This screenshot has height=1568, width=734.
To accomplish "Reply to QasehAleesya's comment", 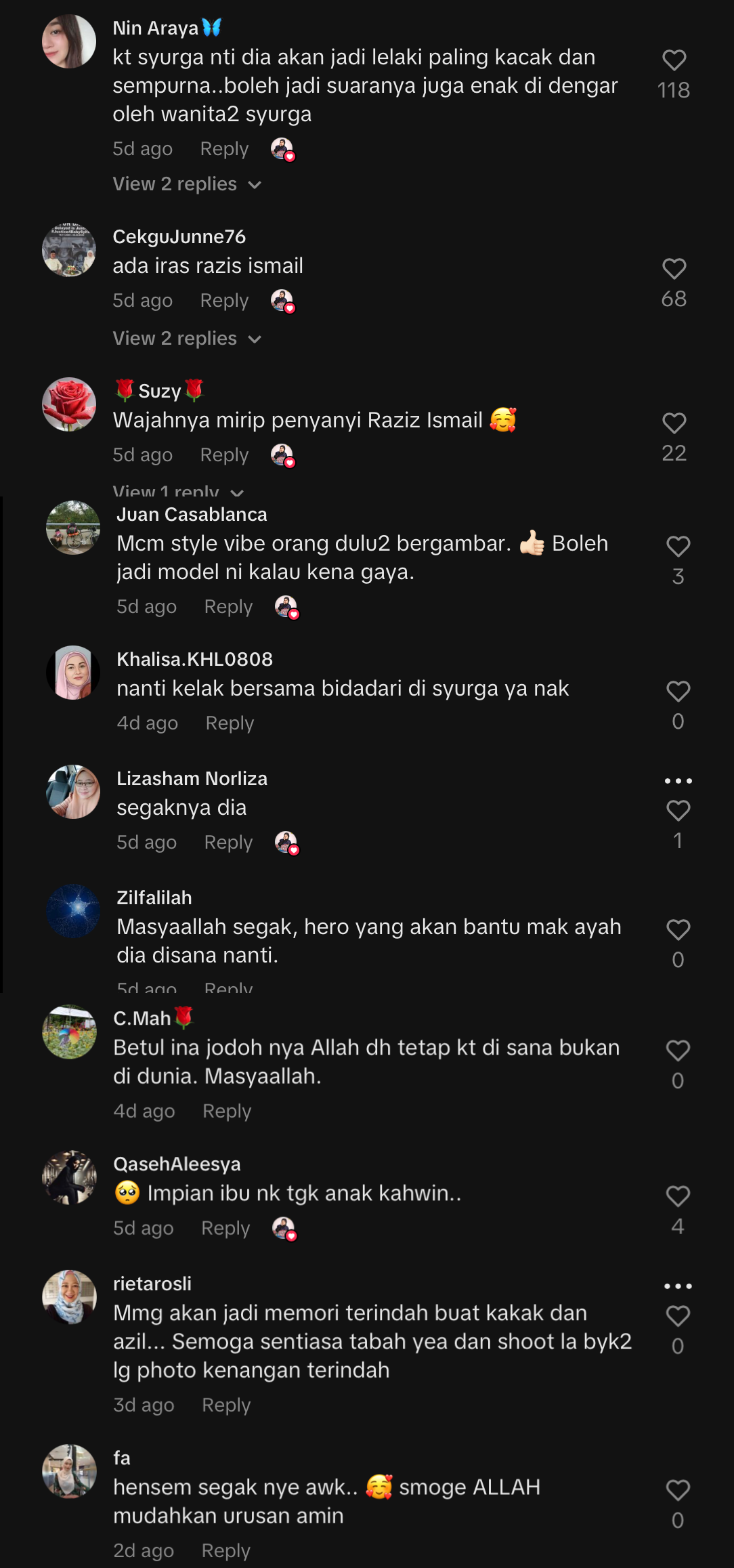I will [x=225, y=1228].
